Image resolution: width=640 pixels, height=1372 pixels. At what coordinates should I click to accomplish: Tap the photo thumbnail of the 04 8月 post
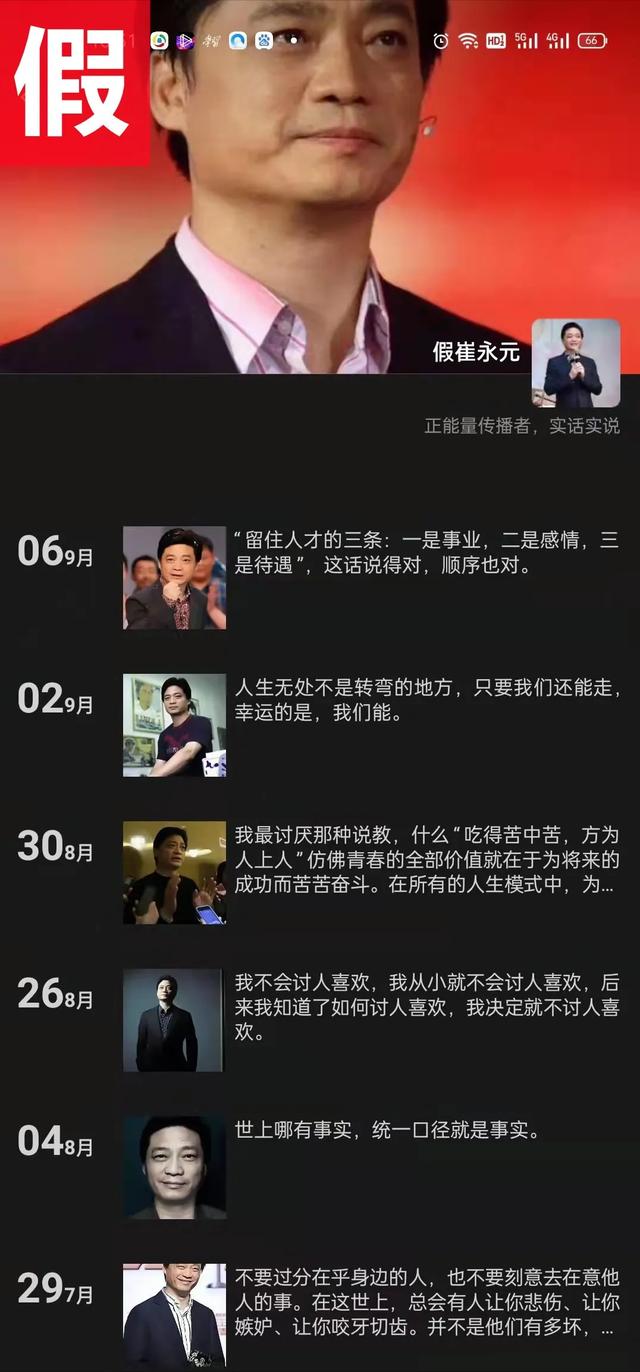[174, 1167]
